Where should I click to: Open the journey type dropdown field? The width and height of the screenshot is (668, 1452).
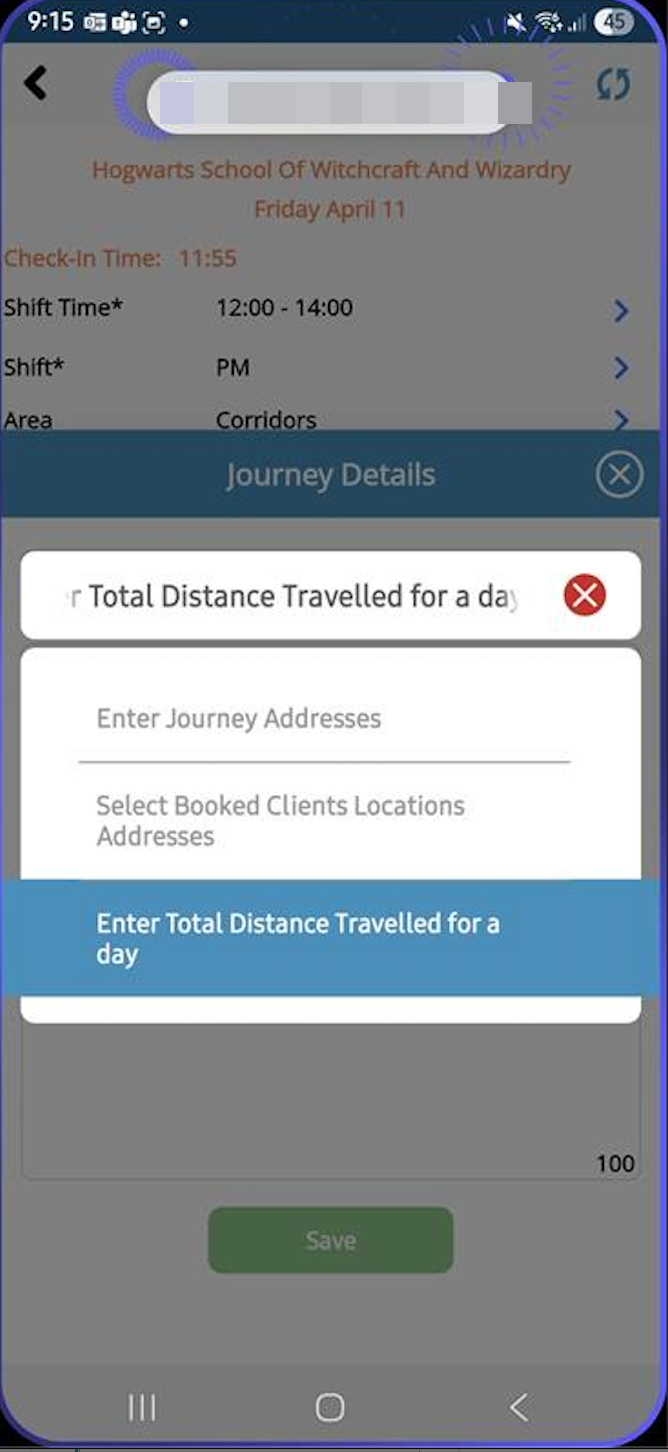pyautogui.click(x=290, y=596)
